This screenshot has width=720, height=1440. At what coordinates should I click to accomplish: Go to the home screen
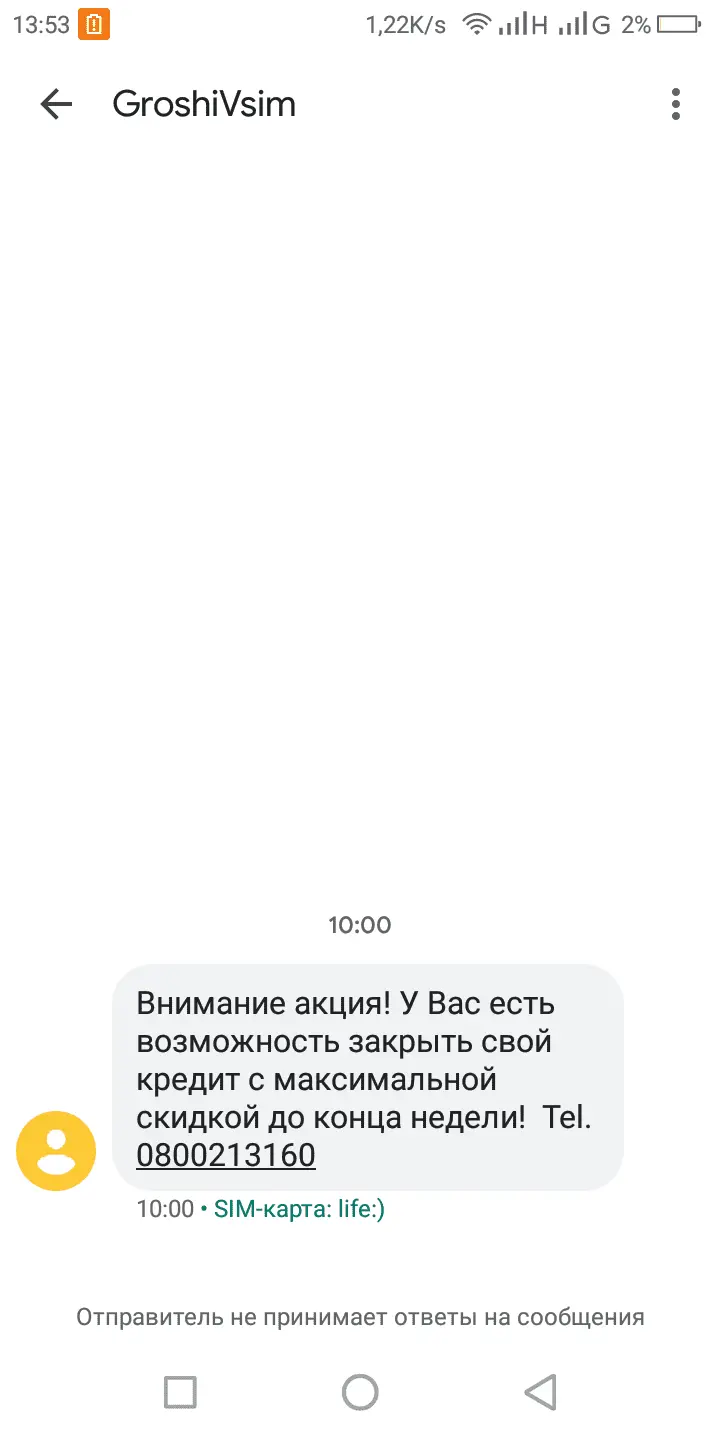[x=360, y=1391]
